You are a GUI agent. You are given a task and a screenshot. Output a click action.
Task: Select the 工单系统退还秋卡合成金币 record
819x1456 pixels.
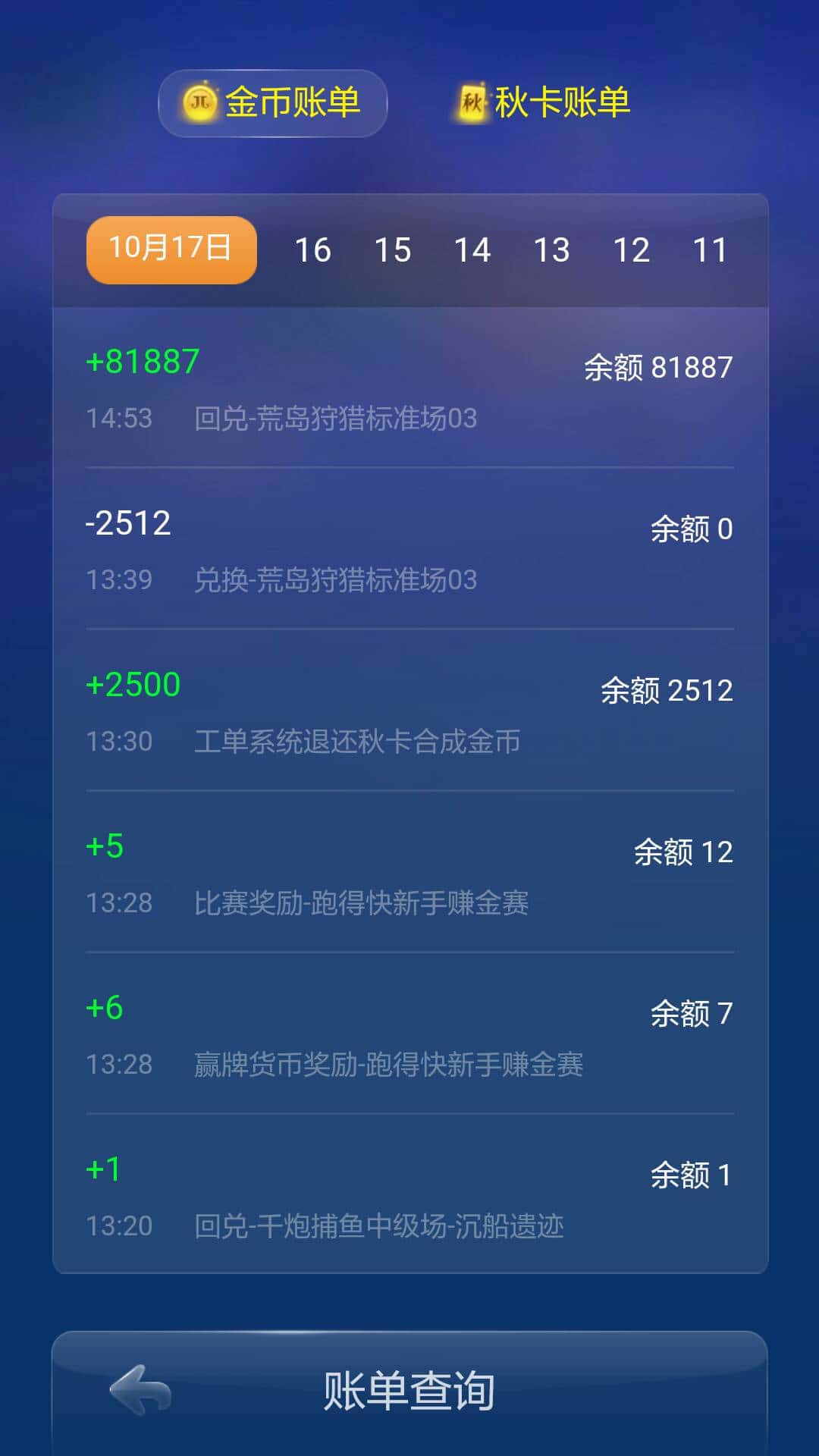pyautogui.click(x=409, y=711)
